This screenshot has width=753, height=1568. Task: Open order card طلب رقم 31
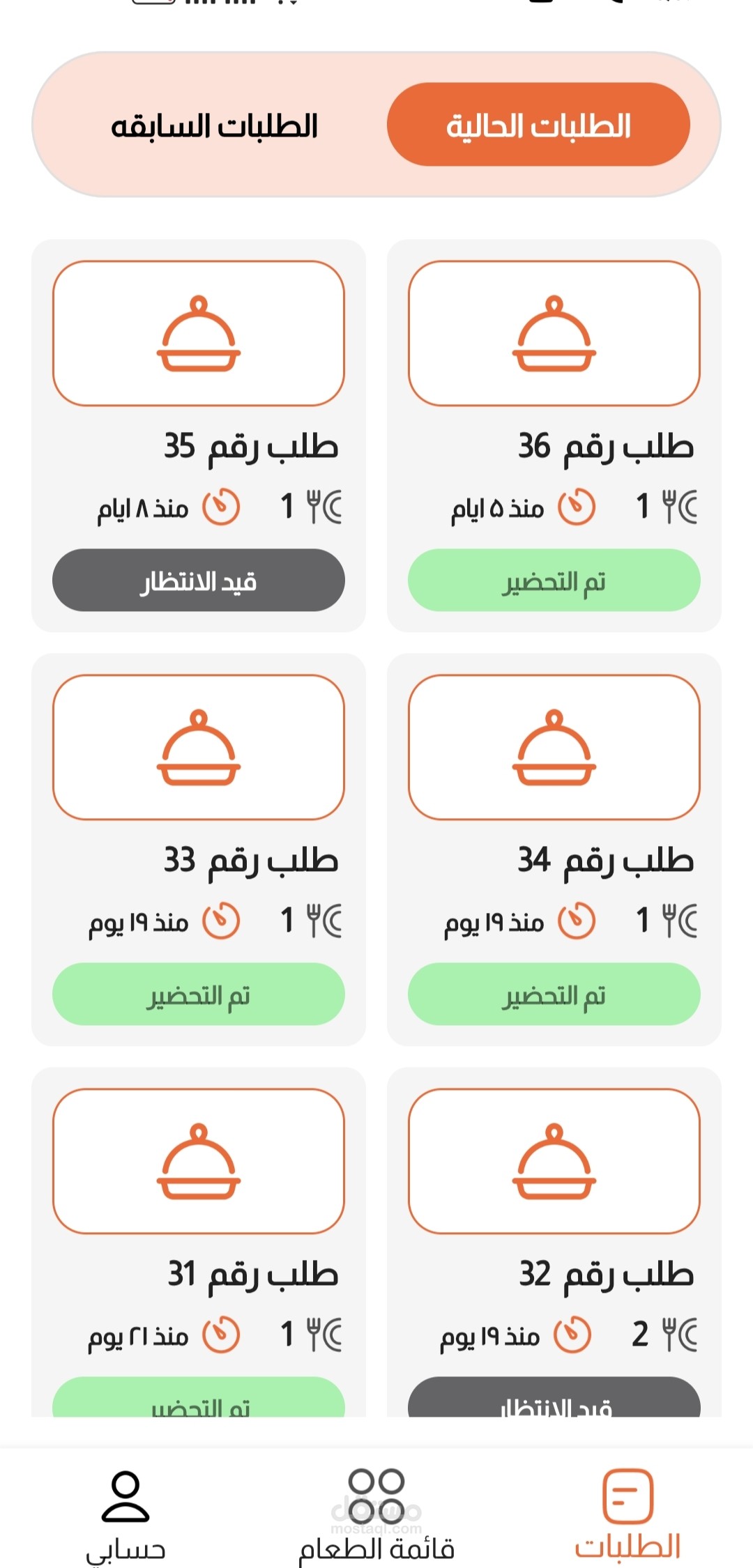pos(199,1242)
